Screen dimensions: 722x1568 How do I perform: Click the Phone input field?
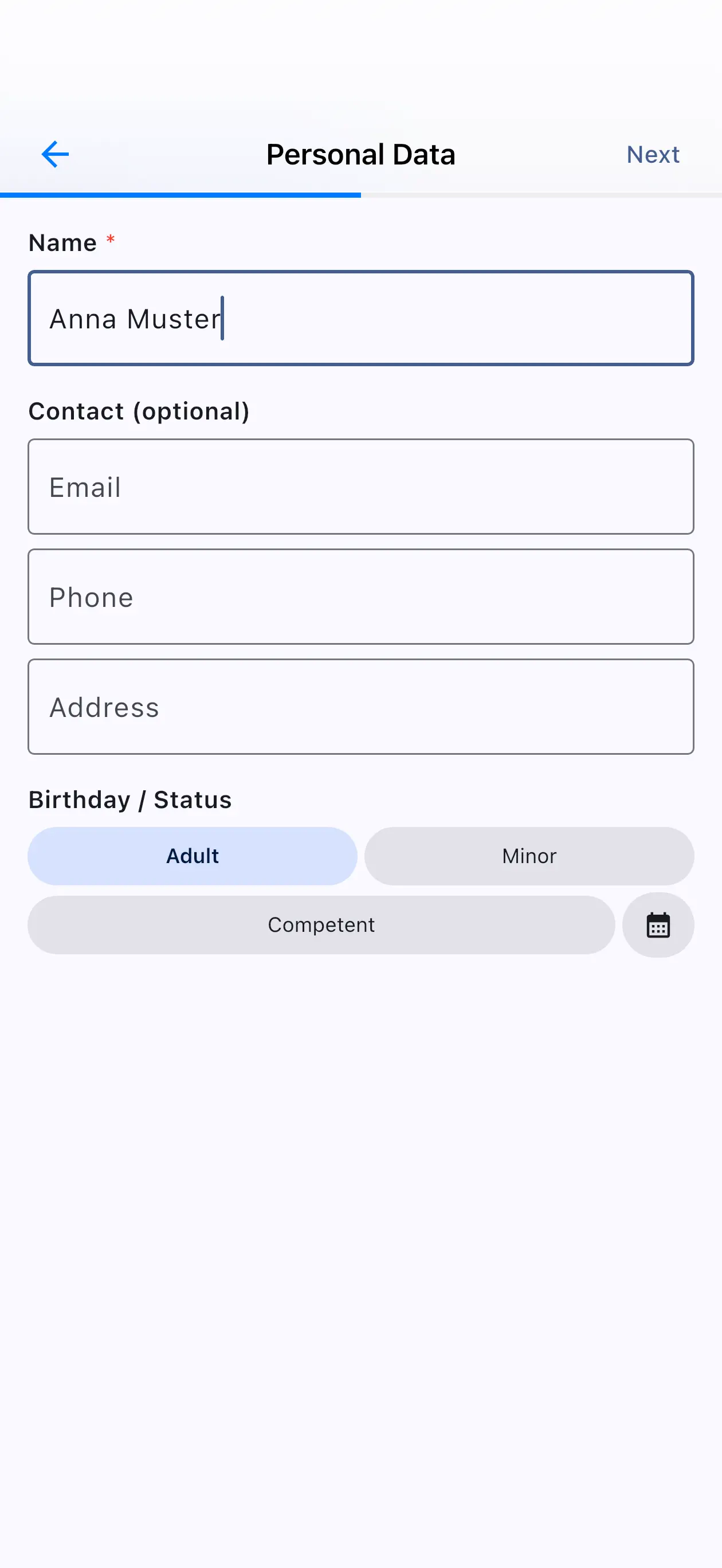click(361, 597)
